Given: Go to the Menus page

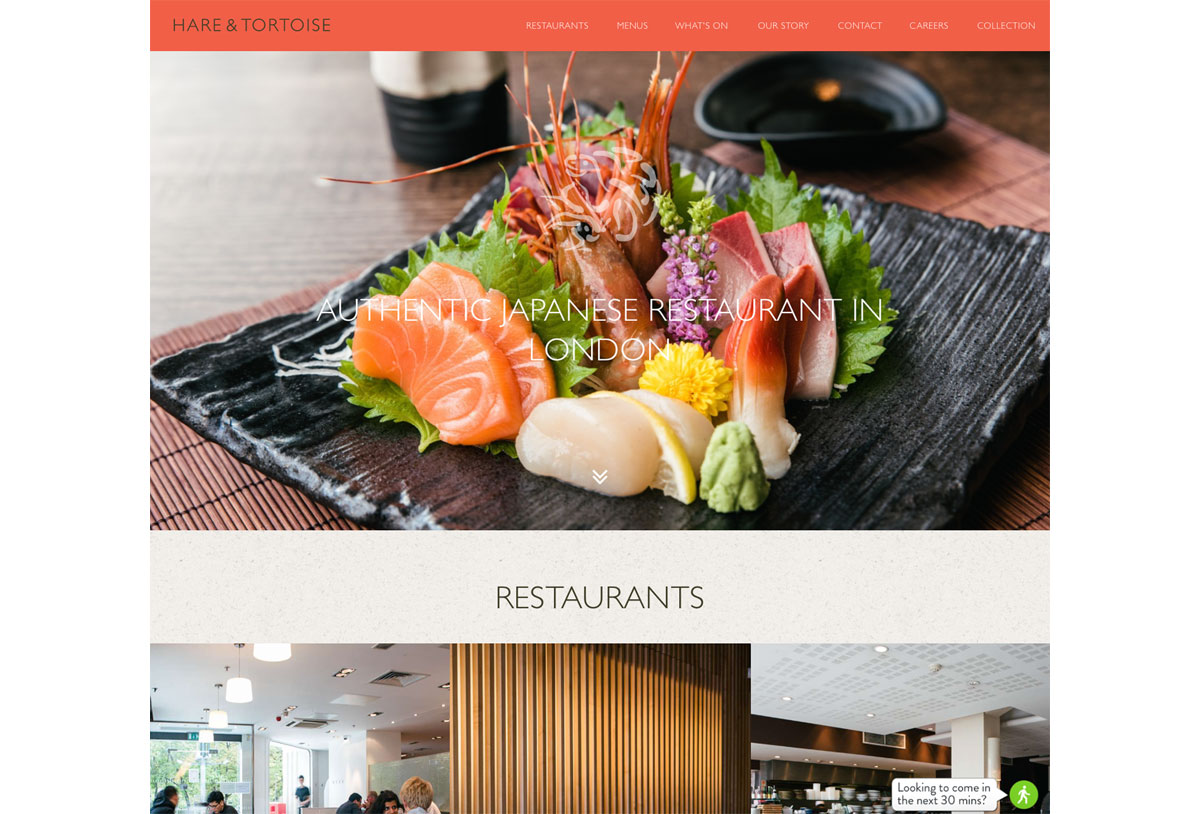Looking at the screenshot, I should pyautogui.click(x=632, y=26).
